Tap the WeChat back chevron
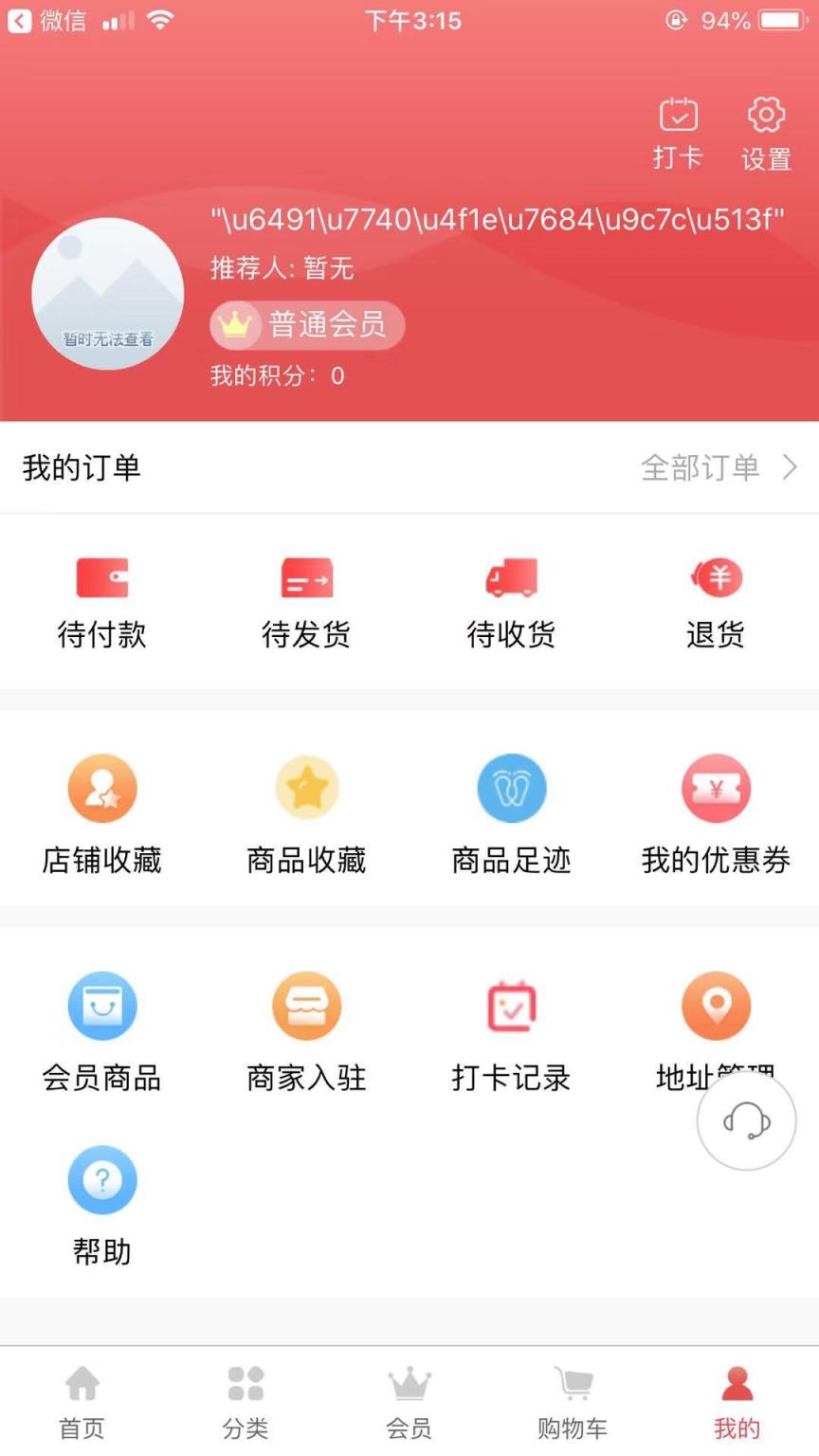 pos(17,21)
